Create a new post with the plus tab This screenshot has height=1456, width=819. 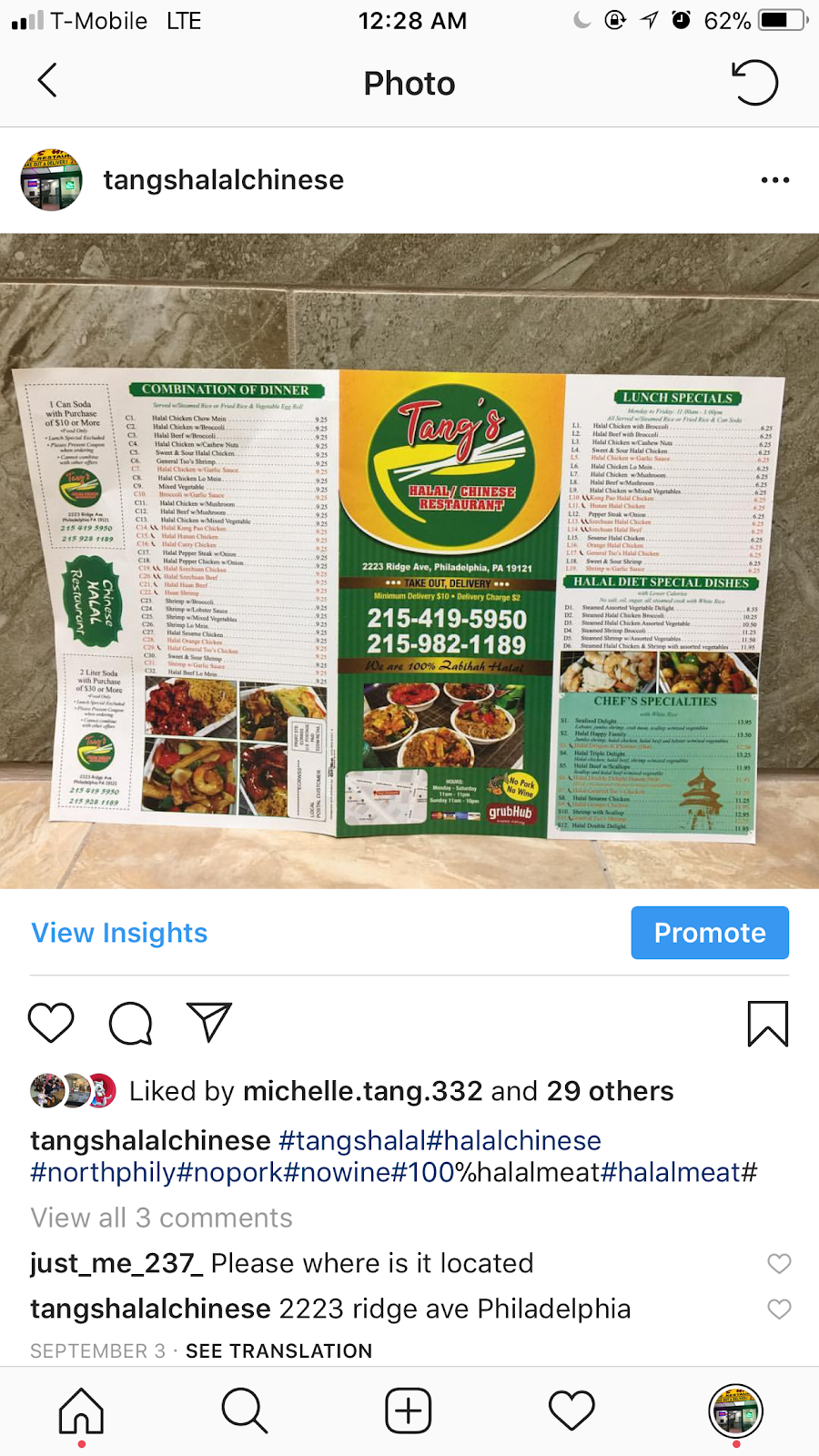[x=409, y=1410]
